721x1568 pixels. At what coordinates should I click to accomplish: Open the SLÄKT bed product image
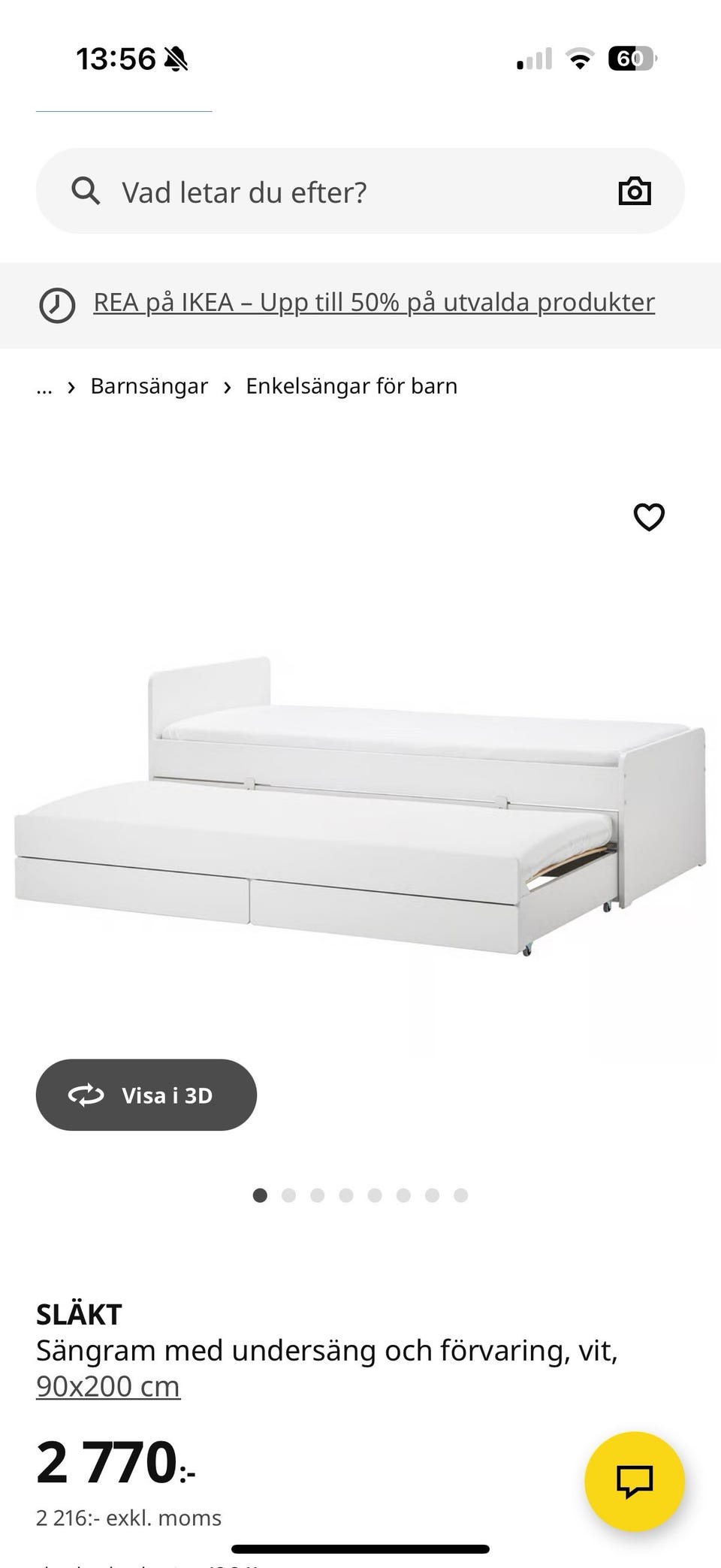(x=360, y=807)
